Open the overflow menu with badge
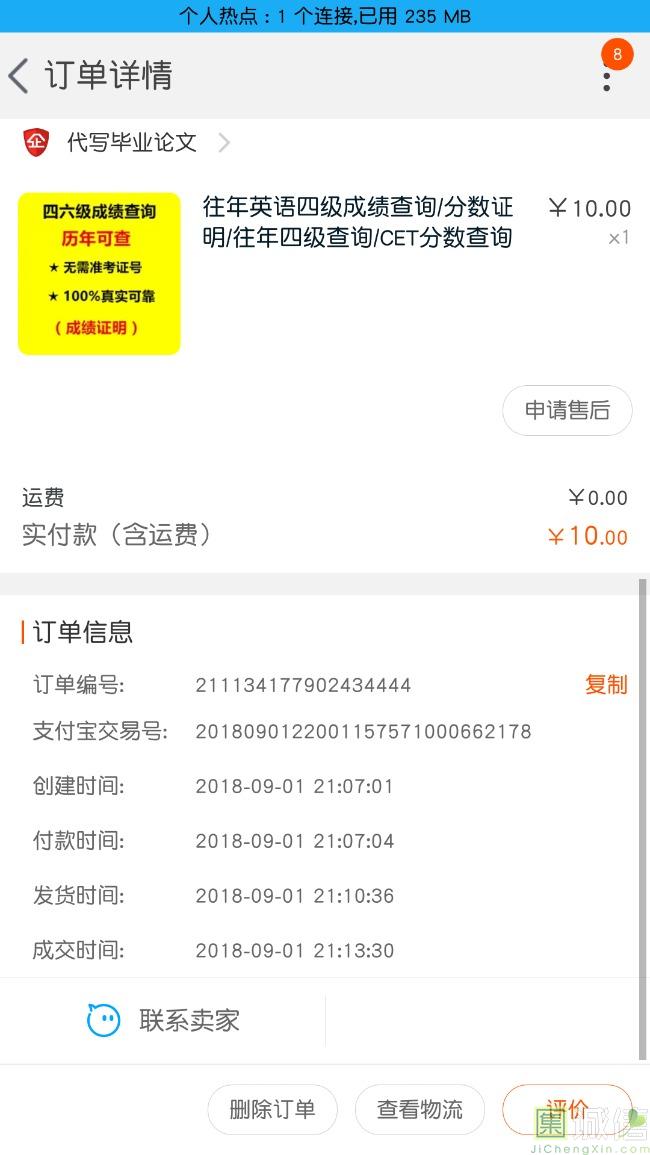 607,74
